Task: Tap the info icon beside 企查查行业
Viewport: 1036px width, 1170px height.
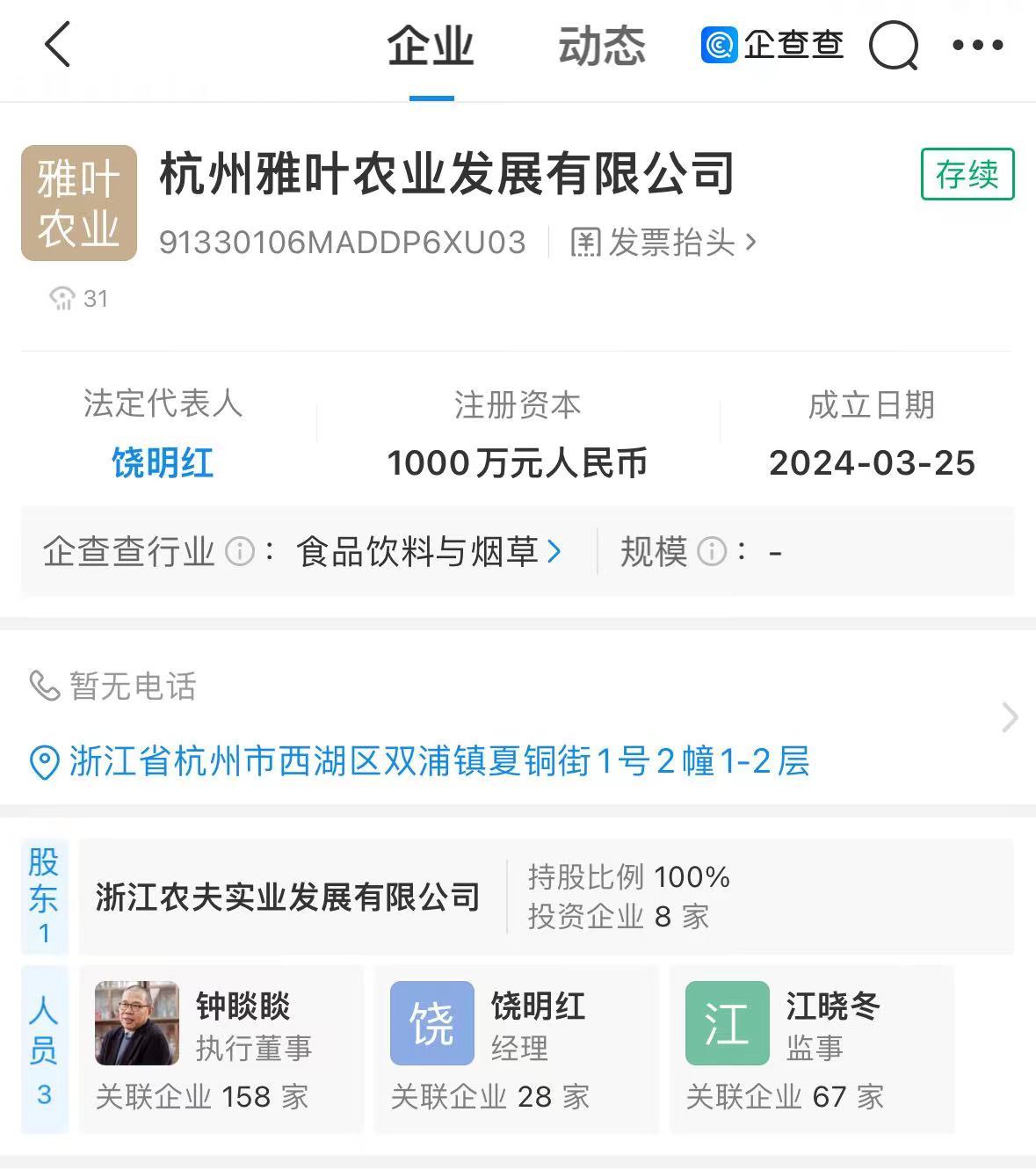Action: pos(240,552)
